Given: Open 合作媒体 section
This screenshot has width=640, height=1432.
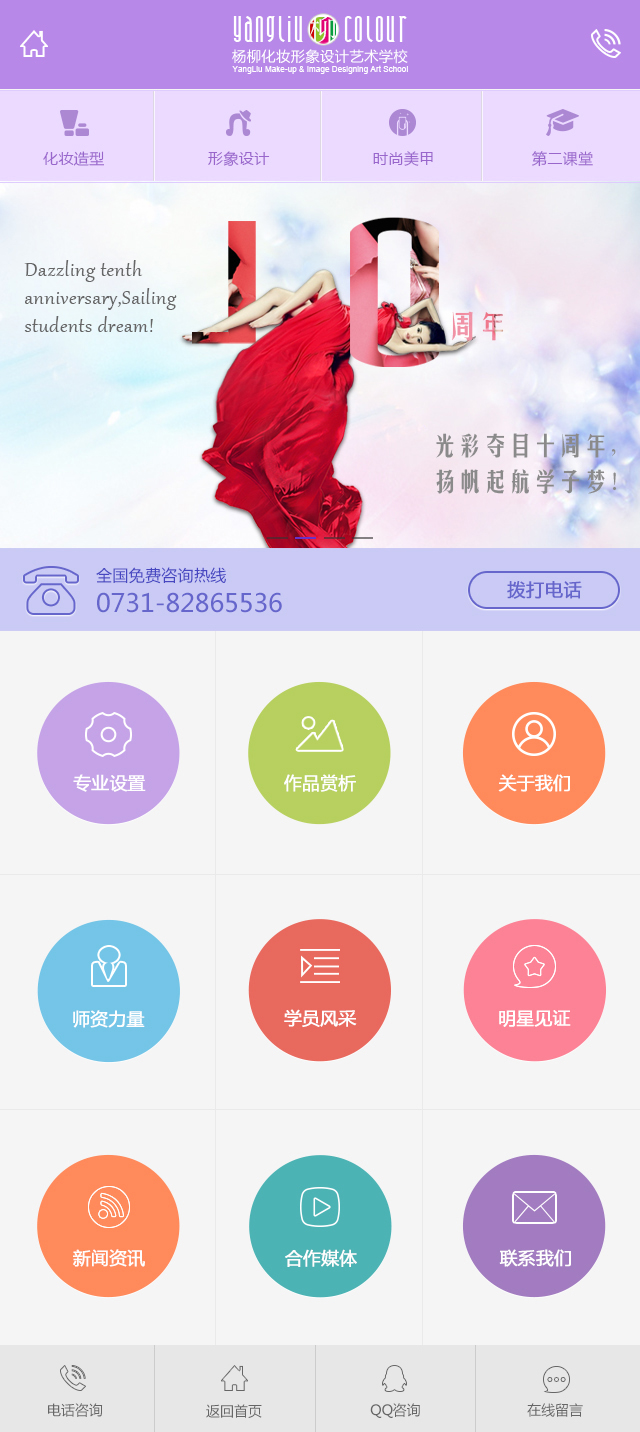Looking at the screenshot, I should tap(319, 1226).
